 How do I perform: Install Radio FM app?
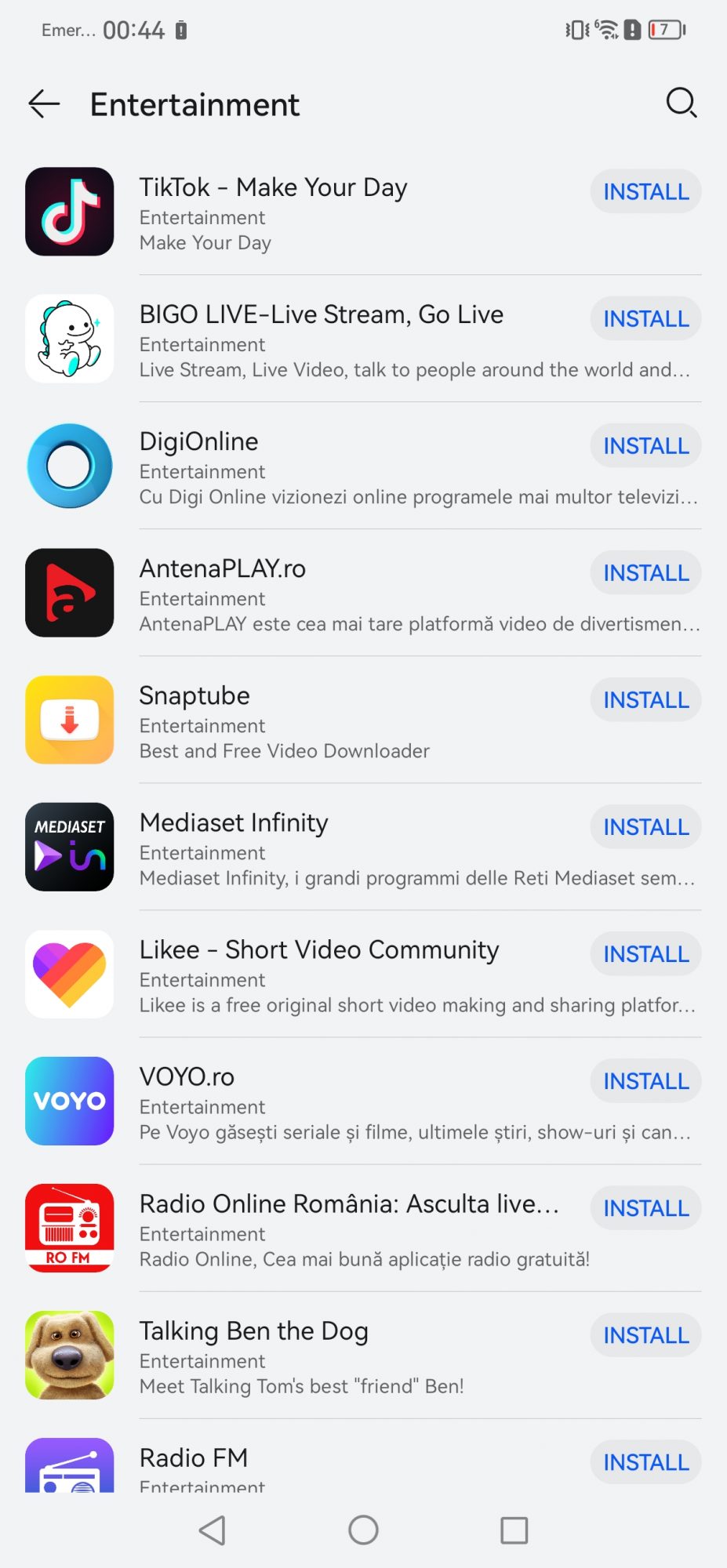[645, 1462]
